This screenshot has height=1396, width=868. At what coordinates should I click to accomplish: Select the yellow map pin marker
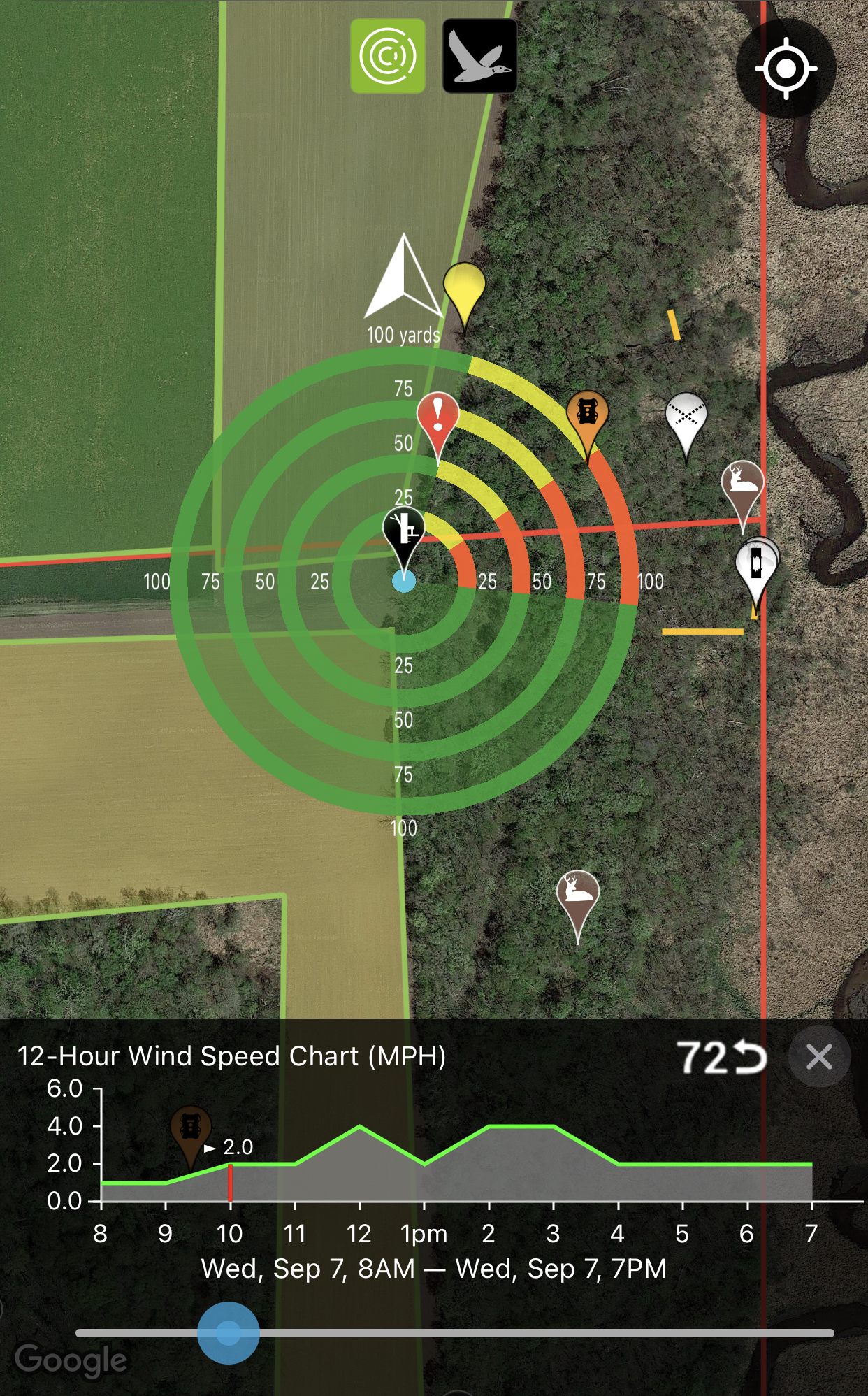tap(465, 287)
